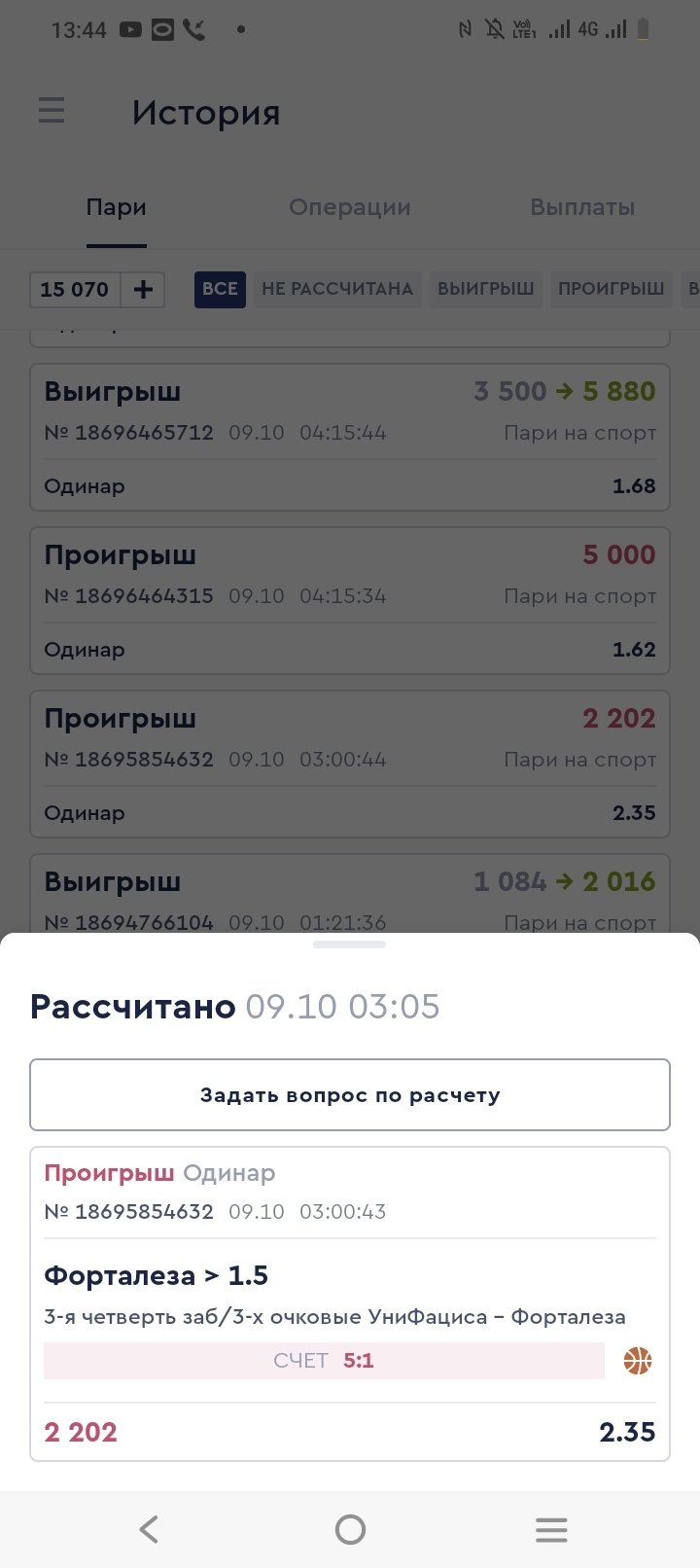700x1568 pixels.
Task: Open winning bet № 18696465712
Action: point(350,437)
